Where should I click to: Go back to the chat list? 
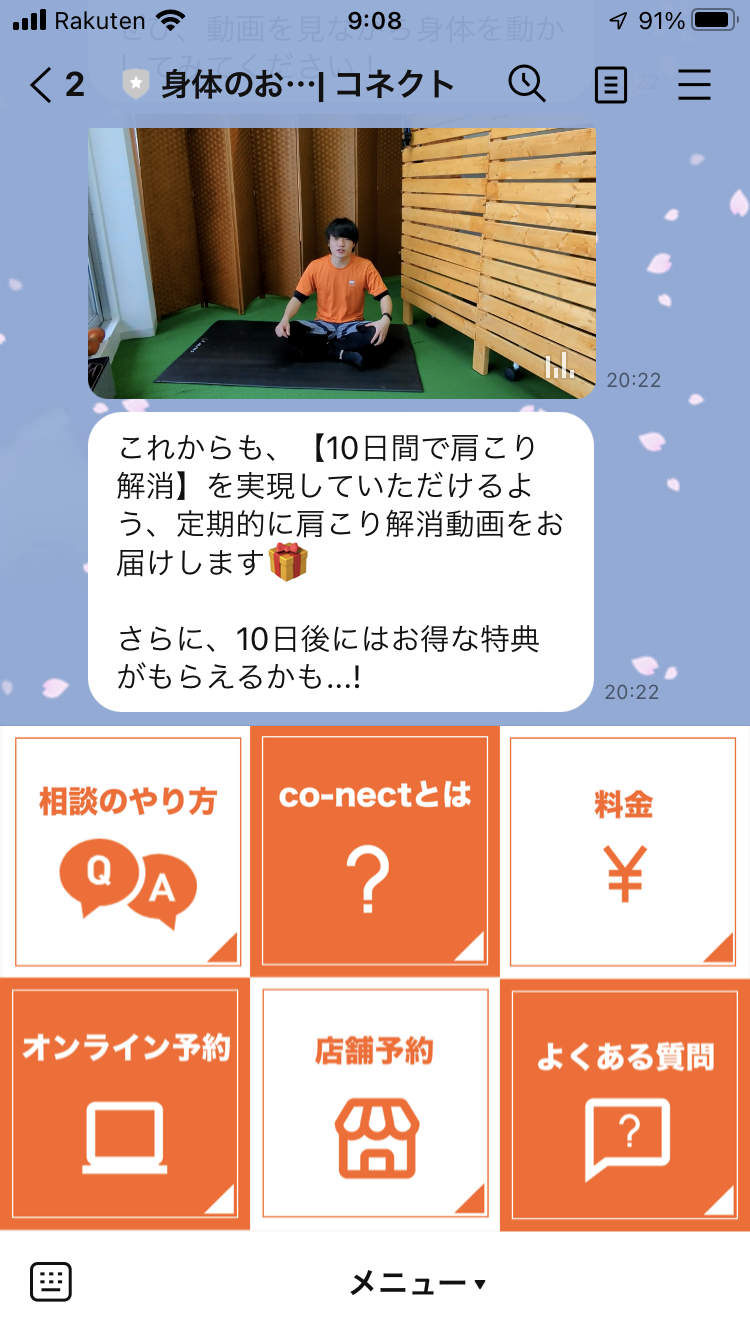(x=56, y=85)
